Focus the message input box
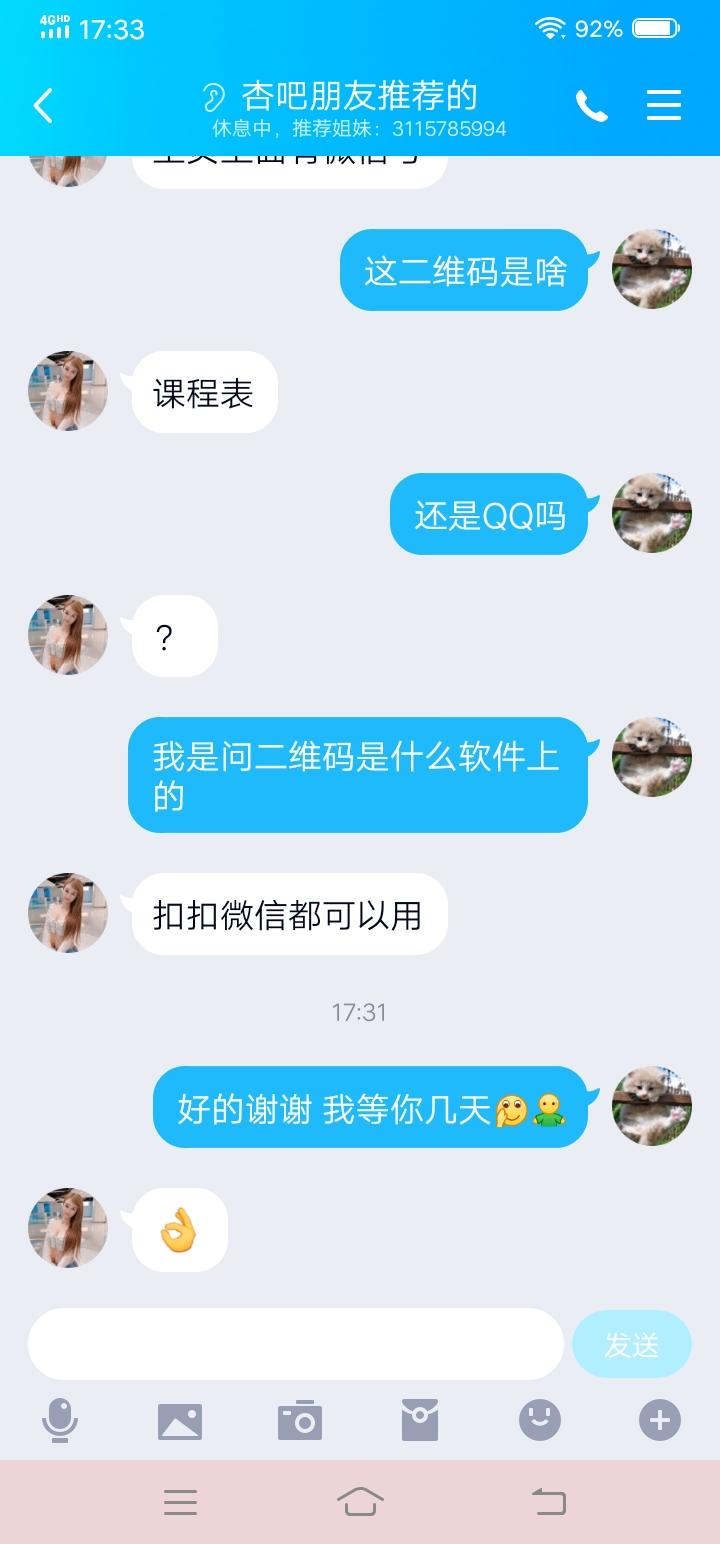 tap(295, 1344)
